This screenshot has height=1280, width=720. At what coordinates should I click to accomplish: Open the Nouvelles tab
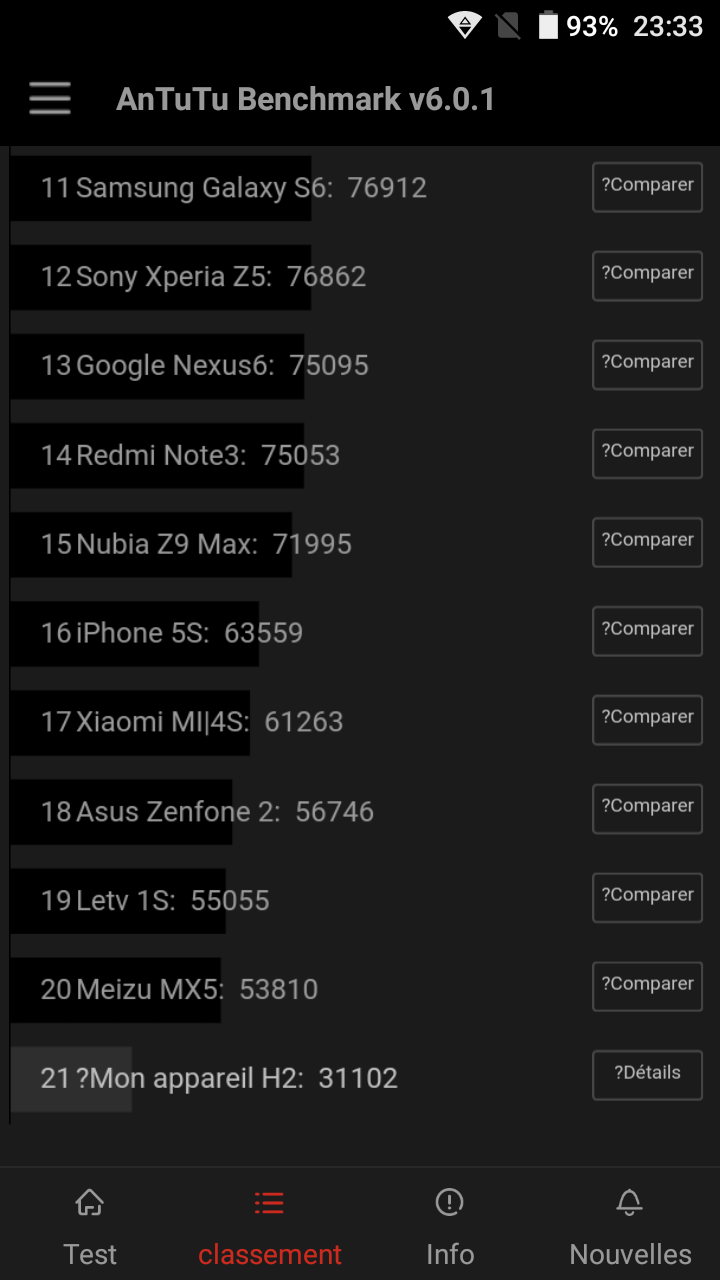(x=630, y=1226)
